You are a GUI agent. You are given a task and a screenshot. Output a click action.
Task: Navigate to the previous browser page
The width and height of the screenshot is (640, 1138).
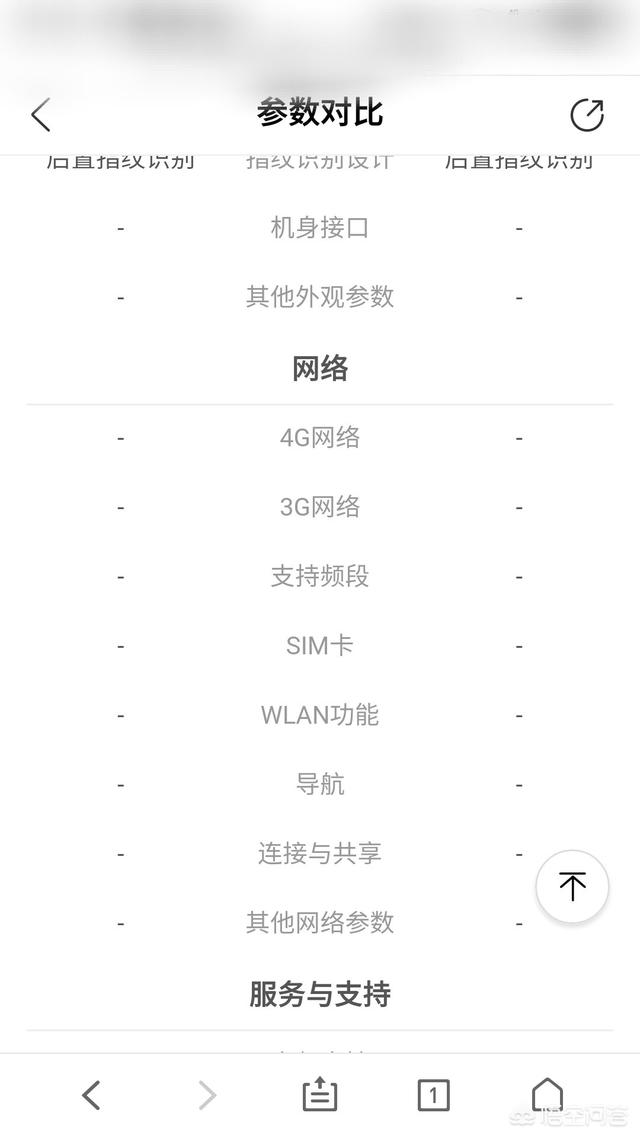click(91, 1095)
